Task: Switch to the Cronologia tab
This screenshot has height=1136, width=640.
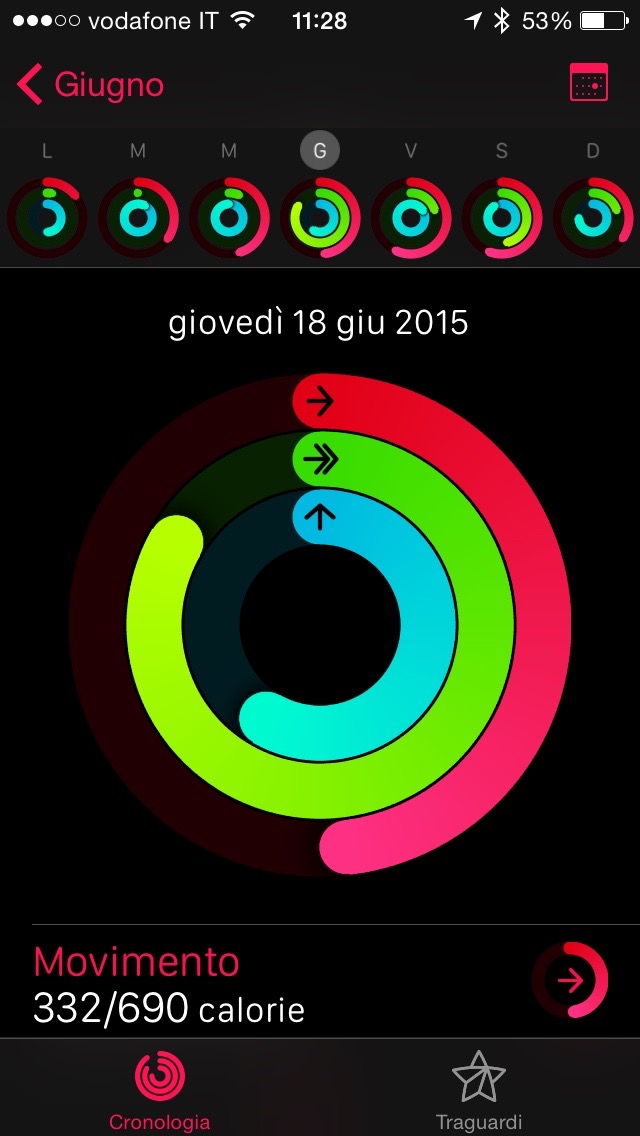Action: (160, 1088)
